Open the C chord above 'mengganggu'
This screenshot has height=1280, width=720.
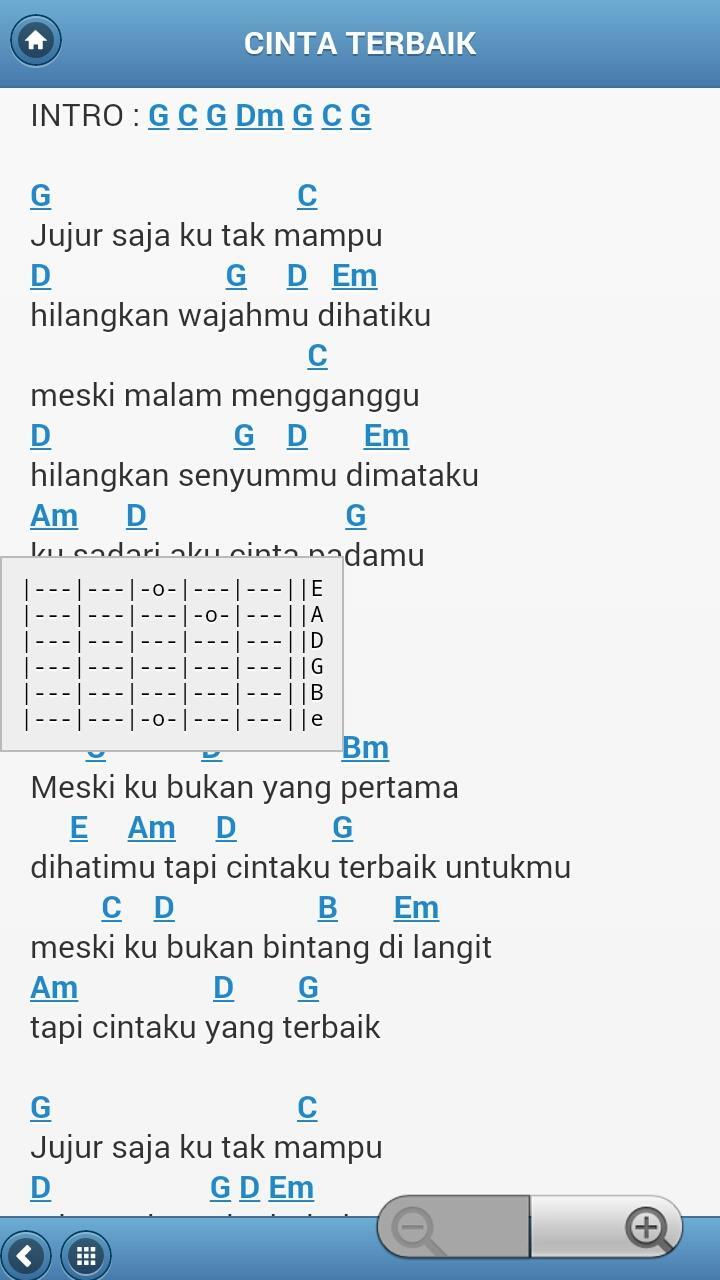click(x=317, y=355)
